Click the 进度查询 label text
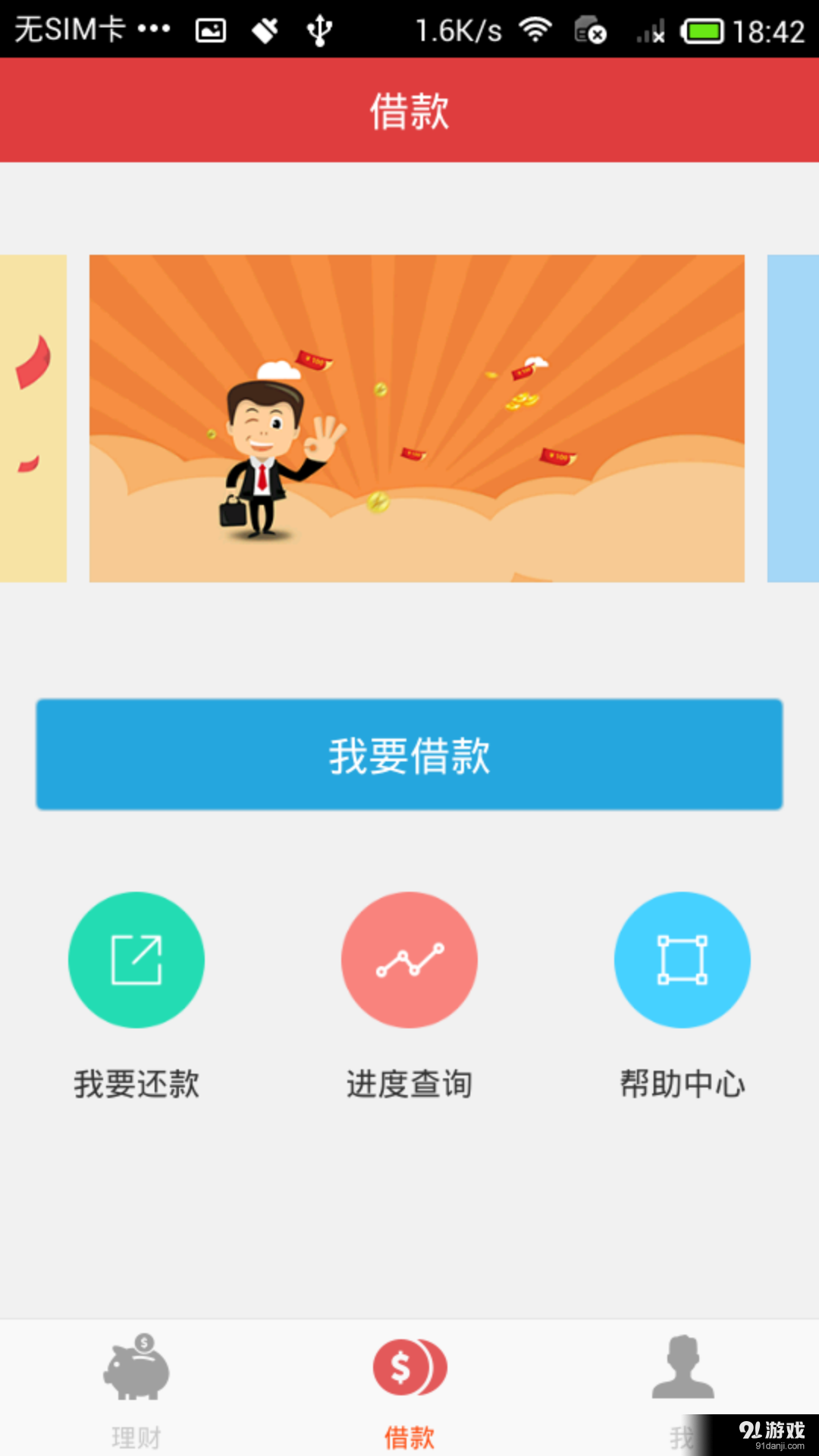The height and width of the screenshot is (1456, 819). point(409,1084)
